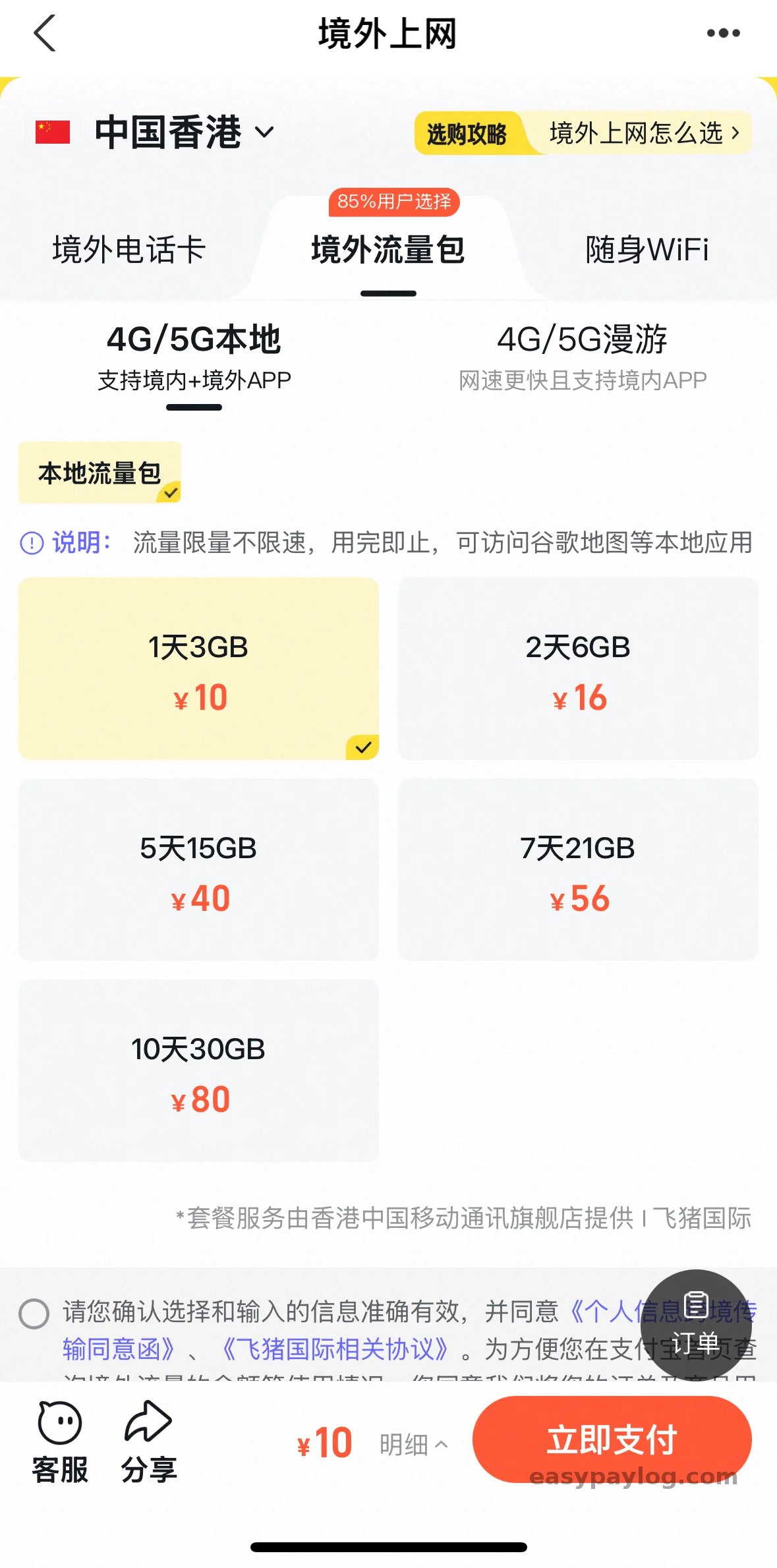777x1568 pixels.
Task: Switch to the 随身WiFi tab
Action: [647, 250]
